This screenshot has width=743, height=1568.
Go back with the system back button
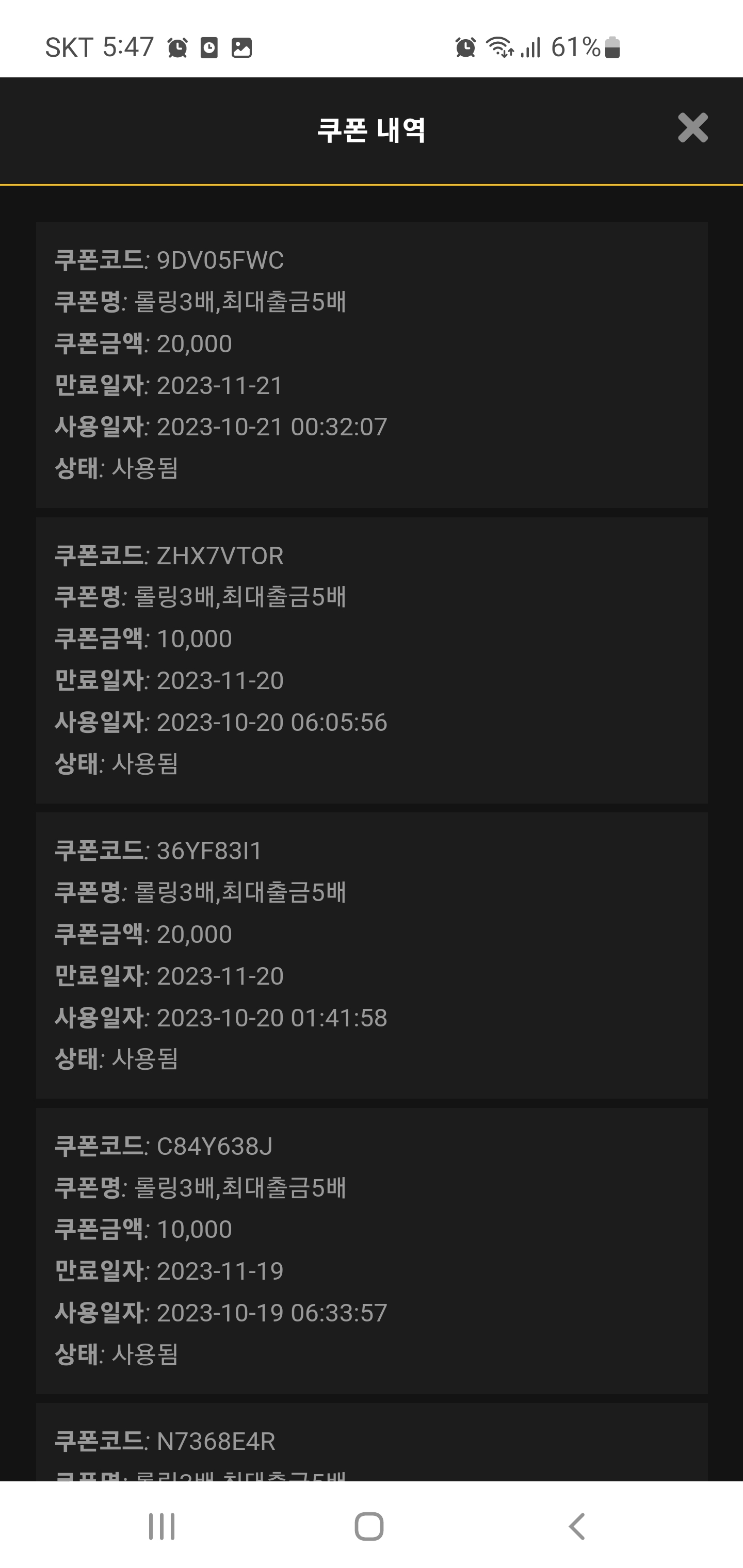[576, 1526]
